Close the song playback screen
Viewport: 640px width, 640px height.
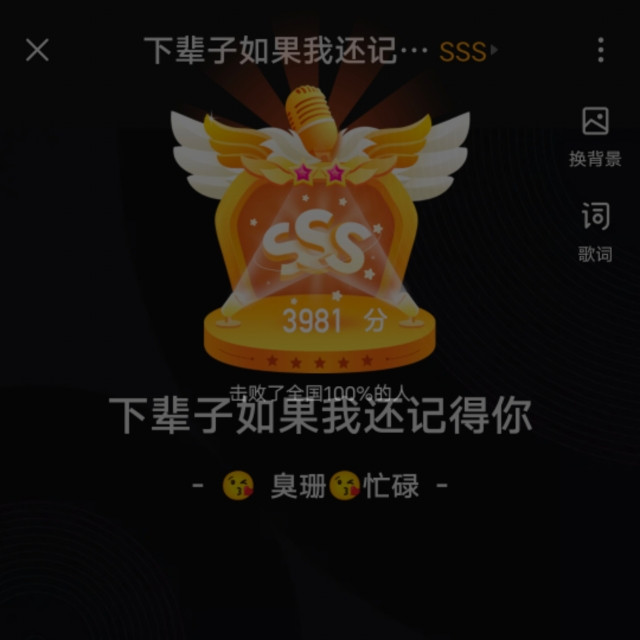pos(37,50)
